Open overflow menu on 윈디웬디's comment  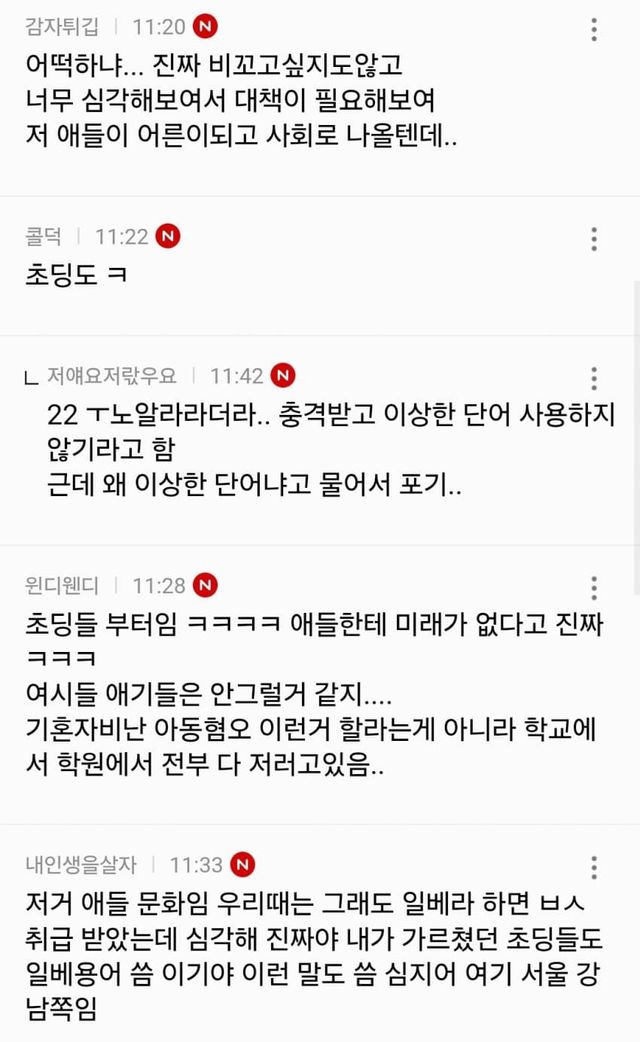point(594,587)
